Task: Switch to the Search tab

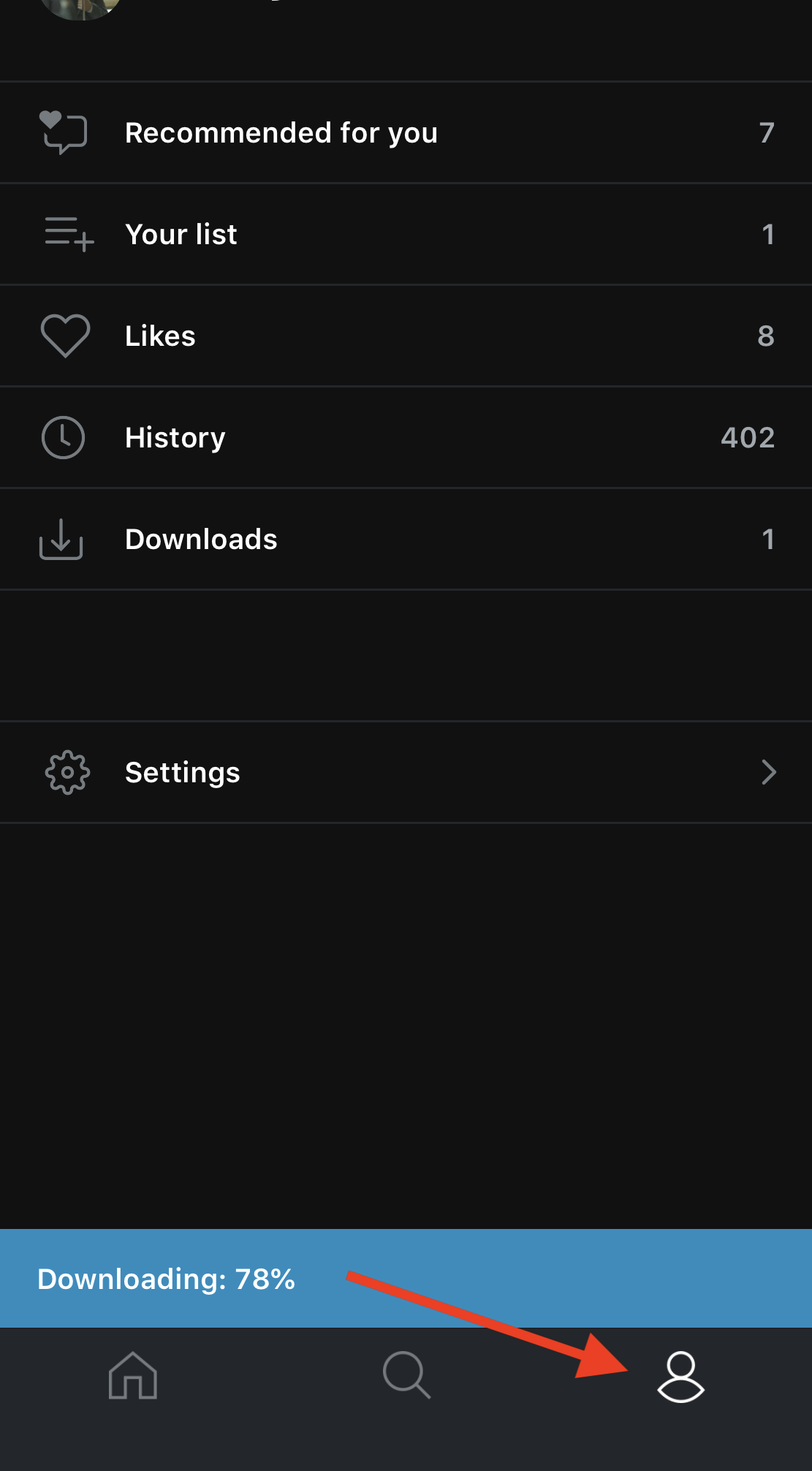Action: (406, 1375)
